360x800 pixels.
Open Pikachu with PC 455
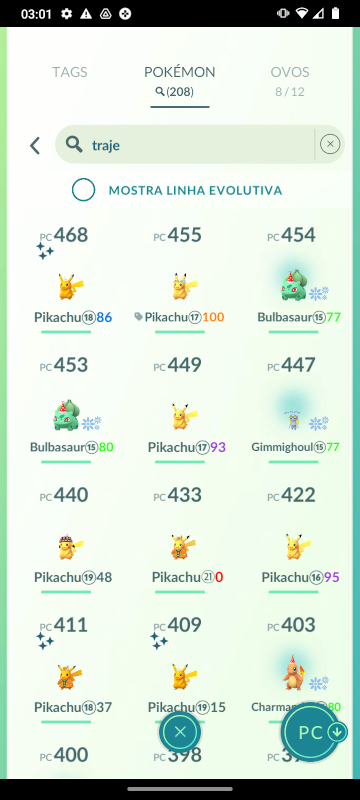tap(179, 280)
